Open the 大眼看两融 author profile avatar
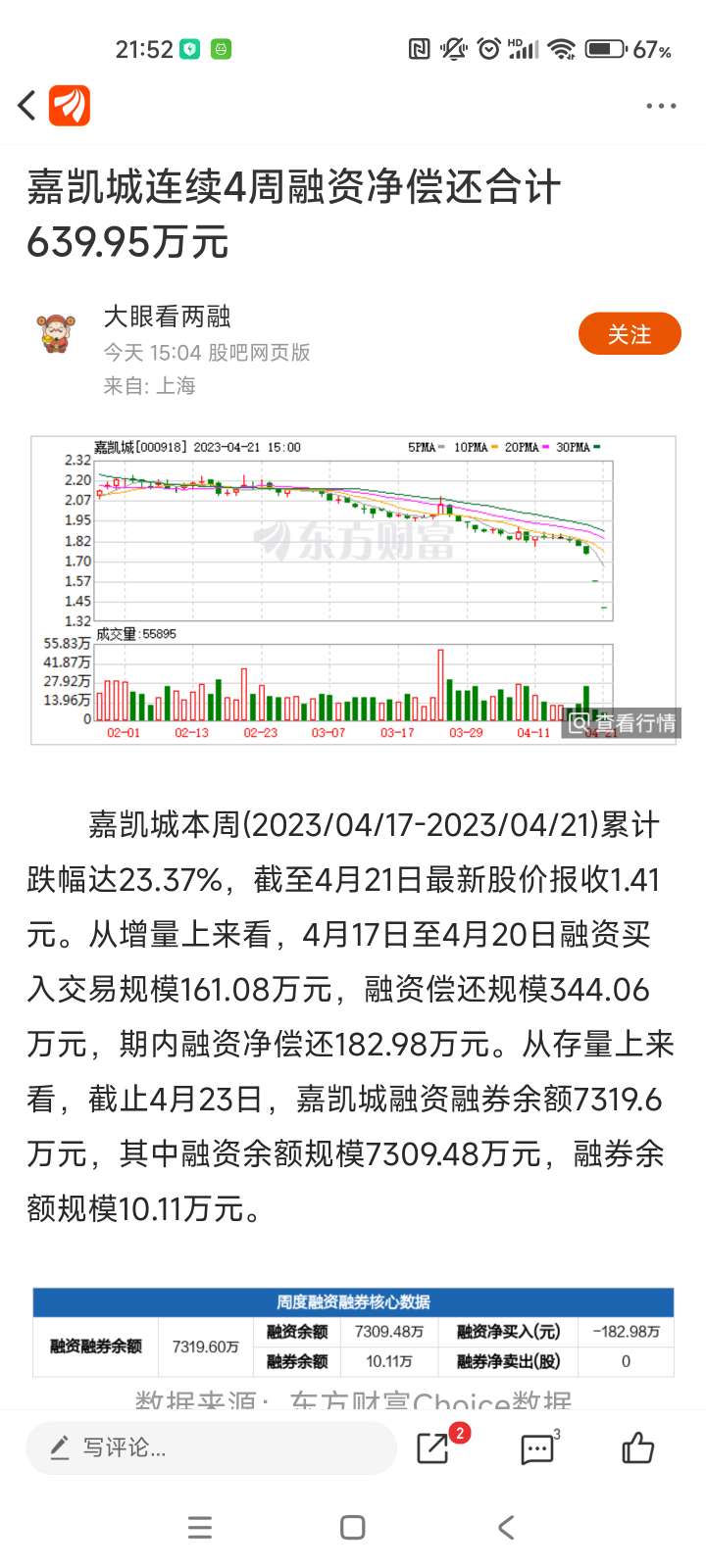Image resolution: width=706 pixels, height=1568 pixels. 57,334
